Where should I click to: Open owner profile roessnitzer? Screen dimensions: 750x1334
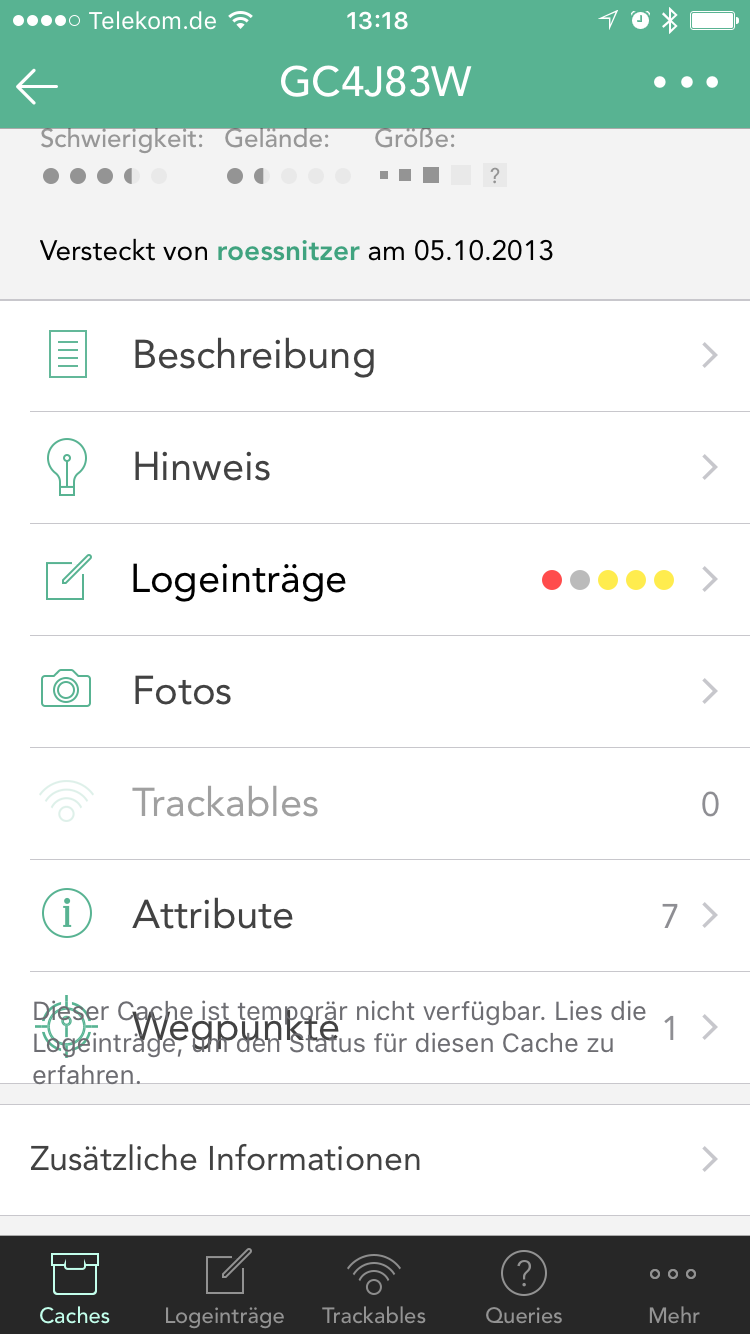(288, 250)
